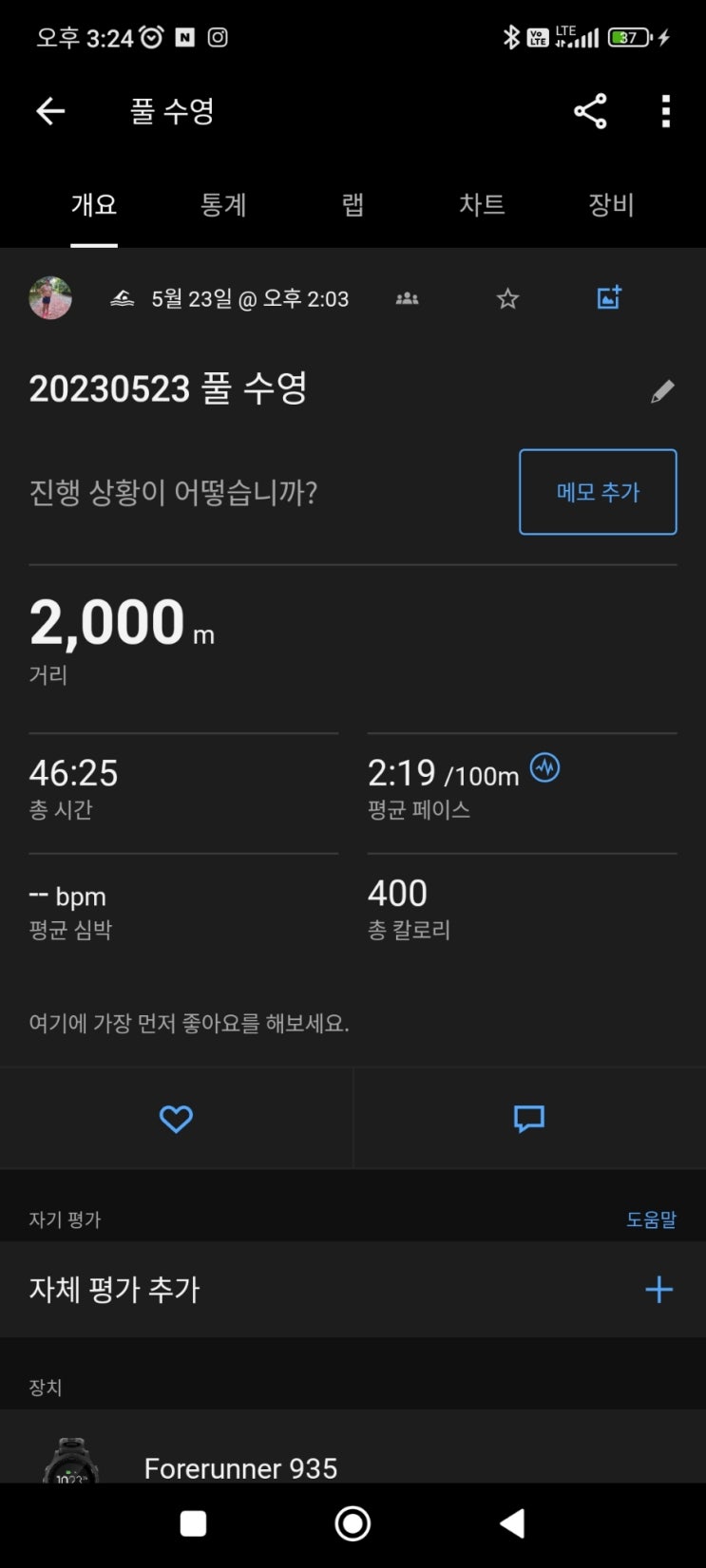Tap the system home button
This screenshot has width=706, height=1568.
[353, 1523]
